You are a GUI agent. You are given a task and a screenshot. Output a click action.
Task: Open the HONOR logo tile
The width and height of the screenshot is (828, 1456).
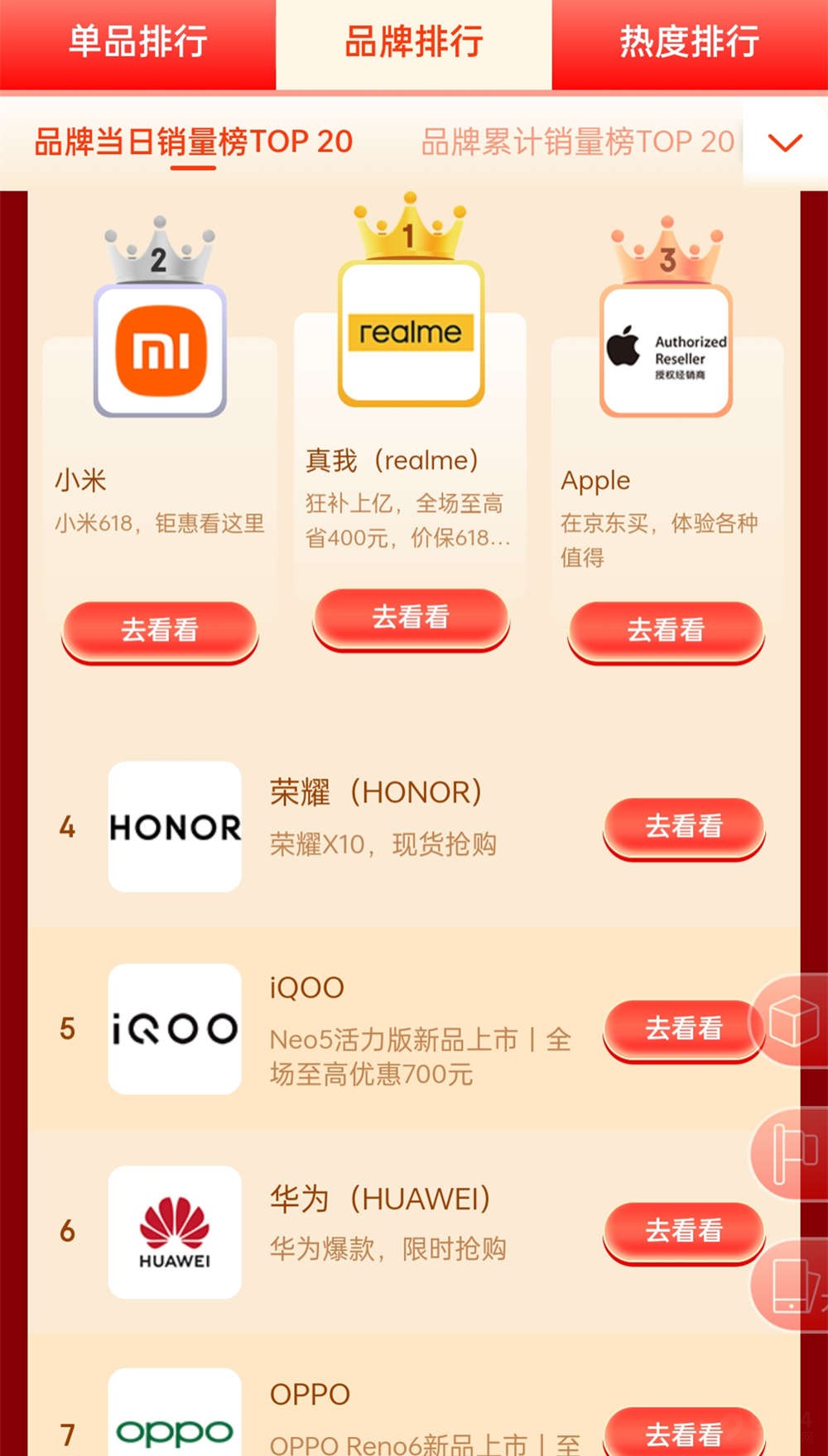pyautogui.click(x=175, y=826)
